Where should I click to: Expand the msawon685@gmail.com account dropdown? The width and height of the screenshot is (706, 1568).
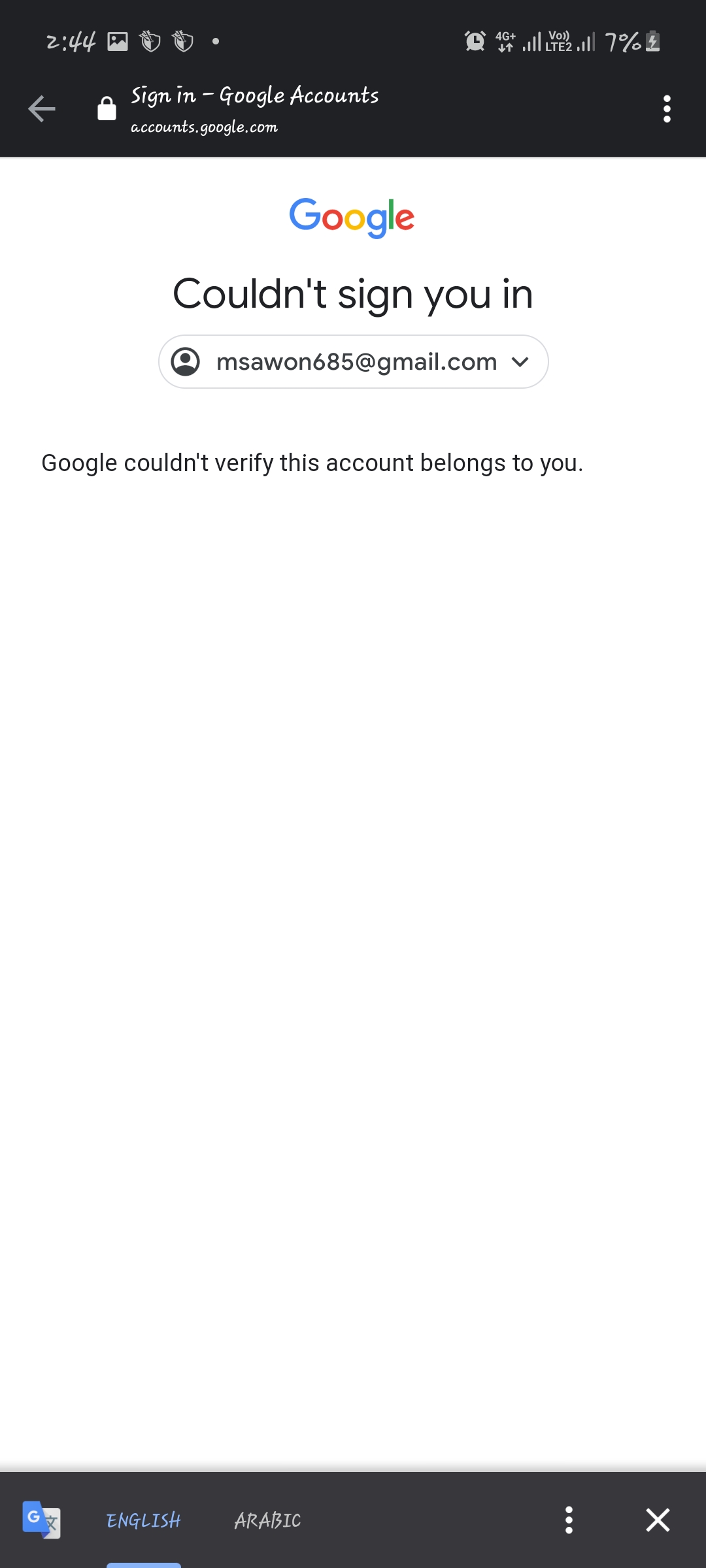pos(353,361)
